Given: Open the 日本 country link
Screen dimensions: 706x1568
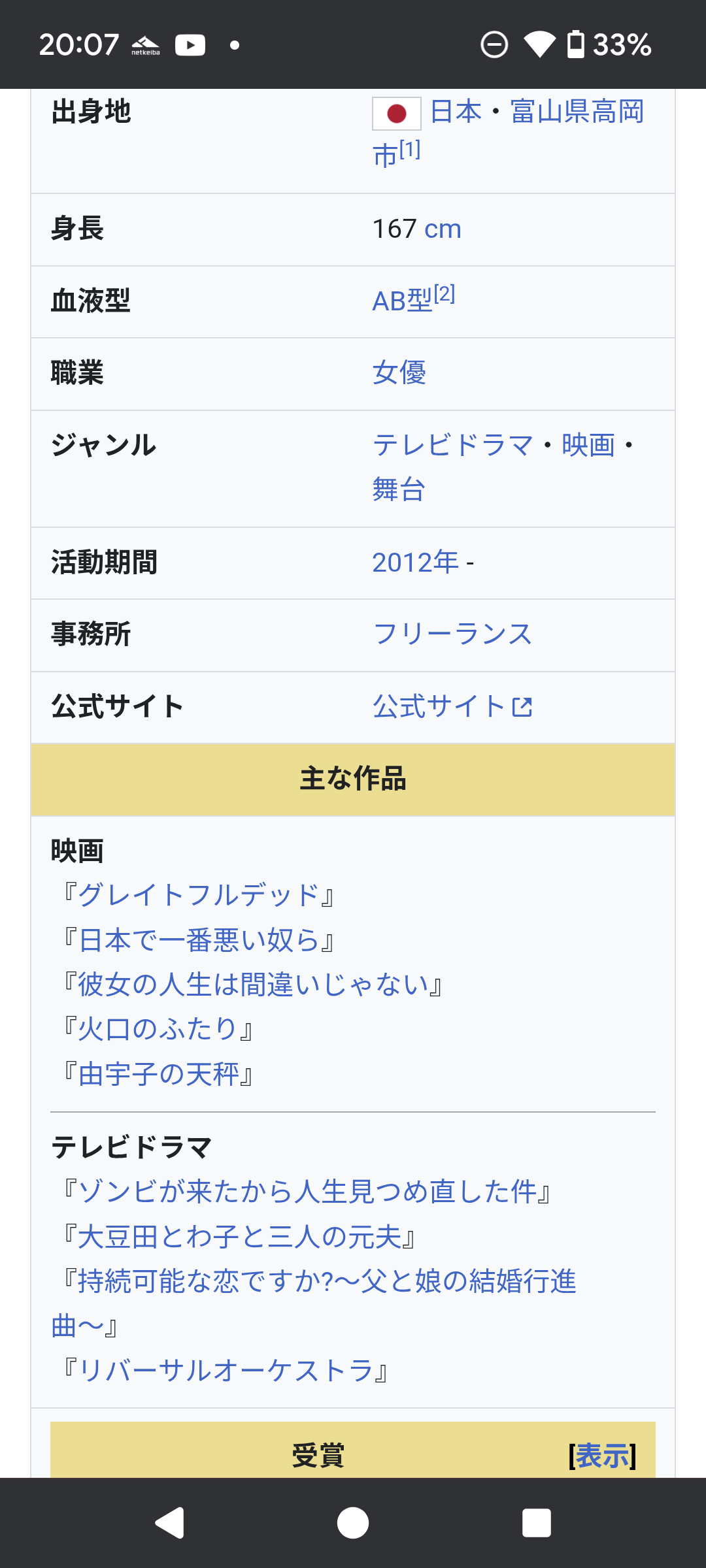Looking at the screenshot, I should [x=456, y=112].
